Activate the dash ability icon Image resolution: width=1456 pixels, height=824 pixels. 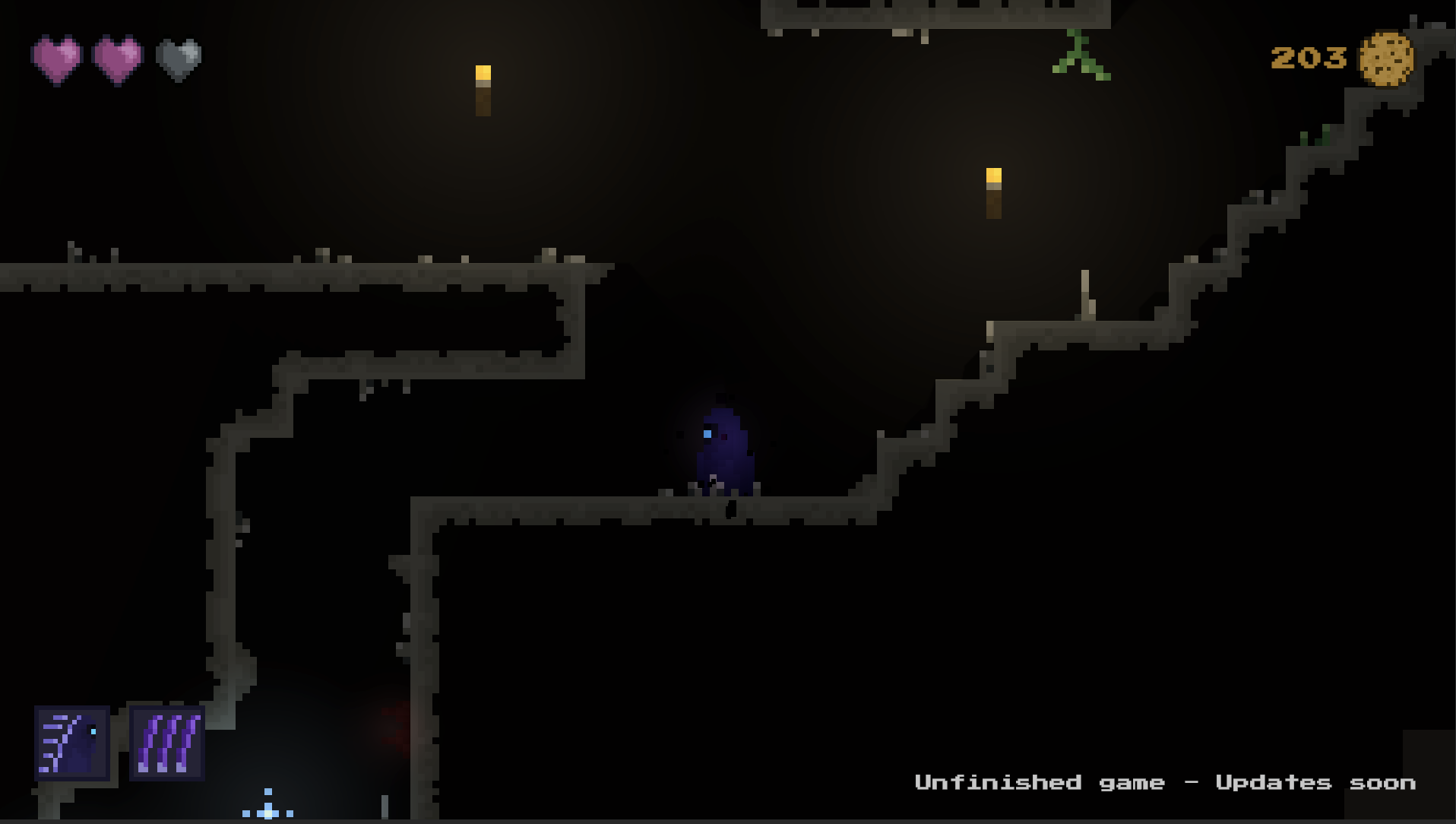coord(72,743)
